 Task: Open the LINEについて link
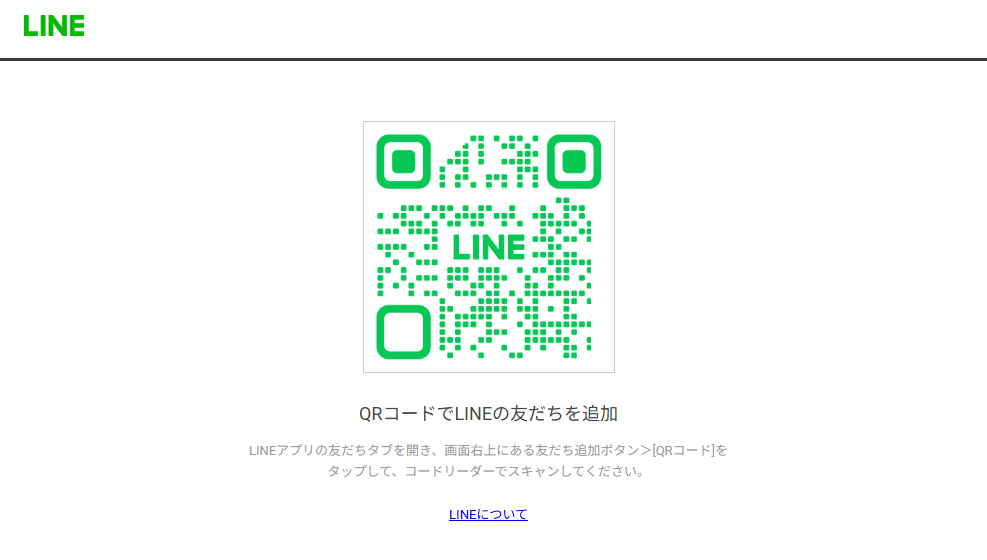tap(488, 514)
